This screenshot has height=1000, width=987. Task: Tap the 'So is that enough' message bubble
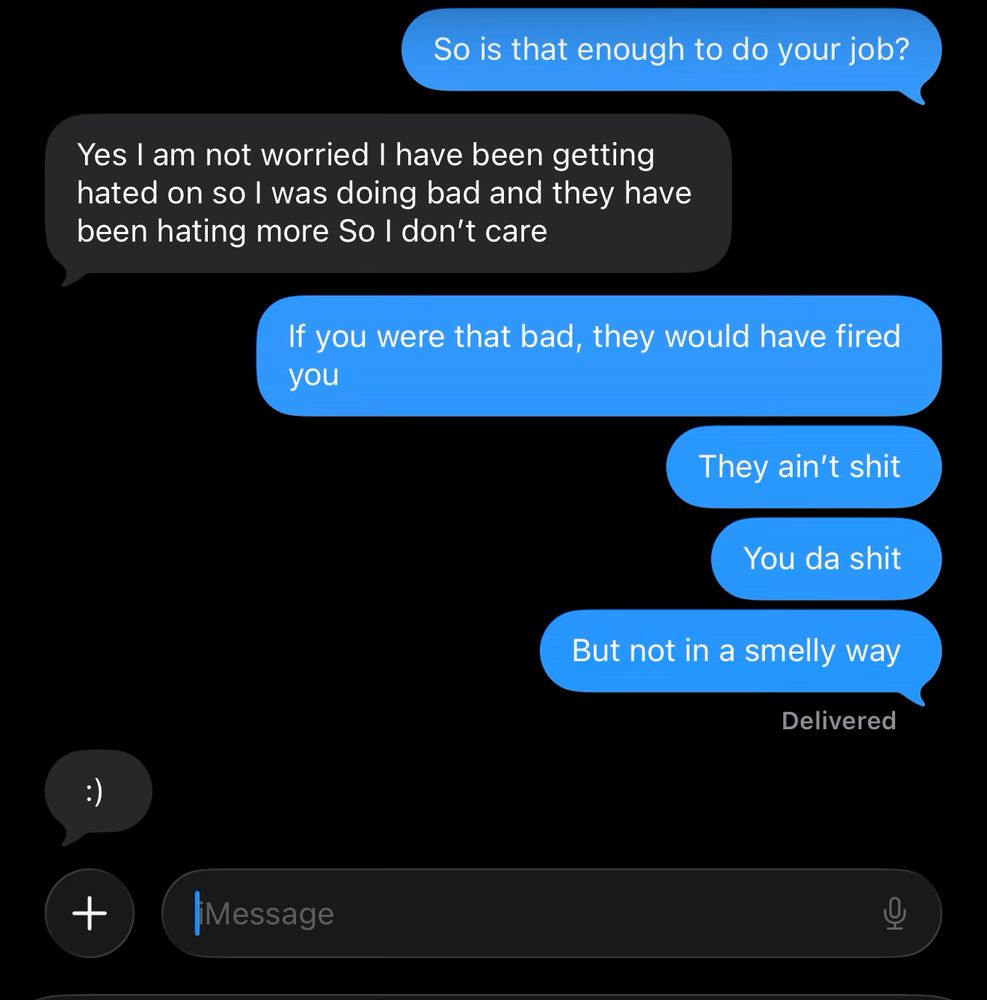click(669, 49)
